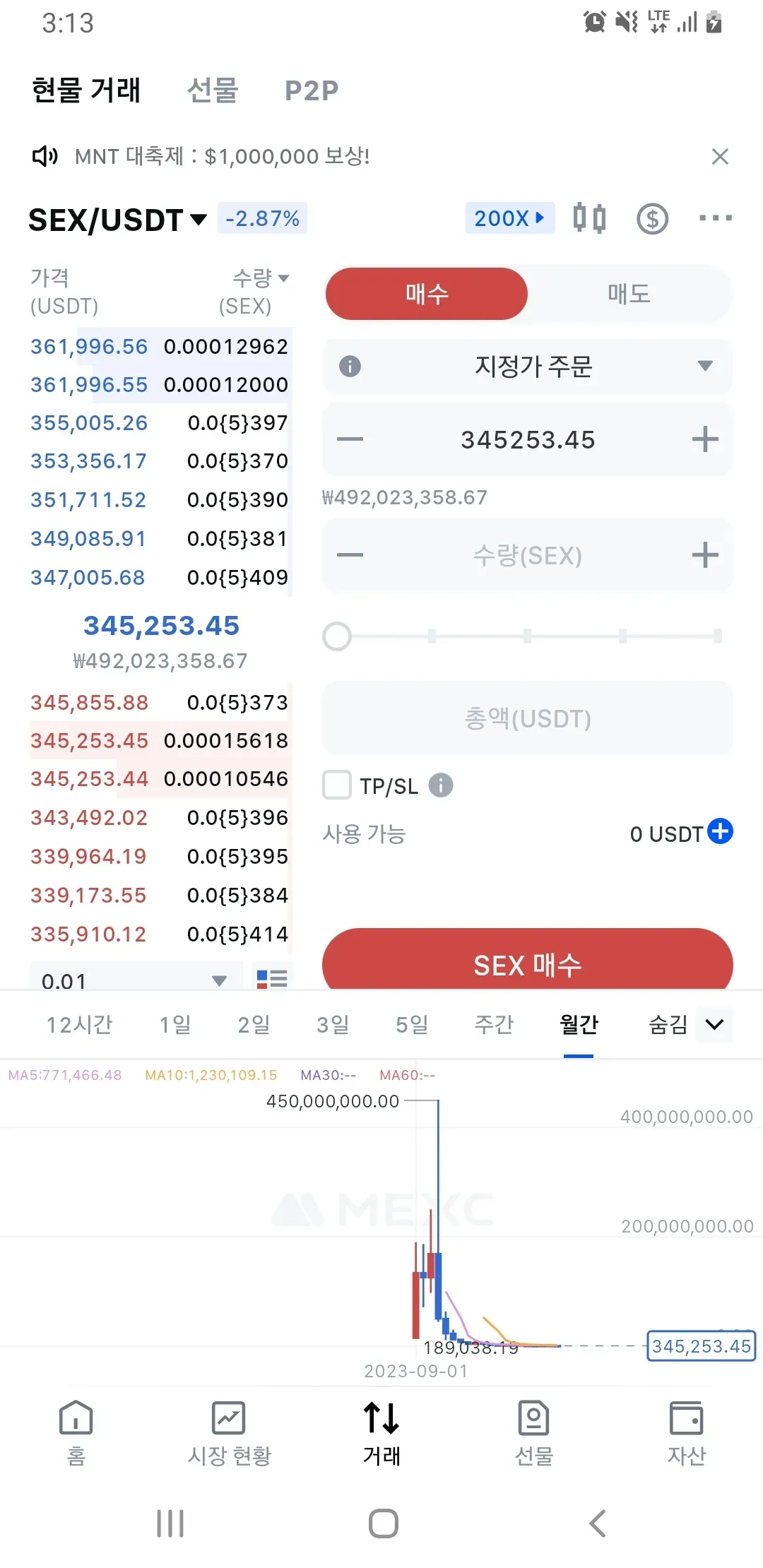763x1568 pixels.
Task: Tap the 총액(USDT) total field
Action: tap(528, 718)
